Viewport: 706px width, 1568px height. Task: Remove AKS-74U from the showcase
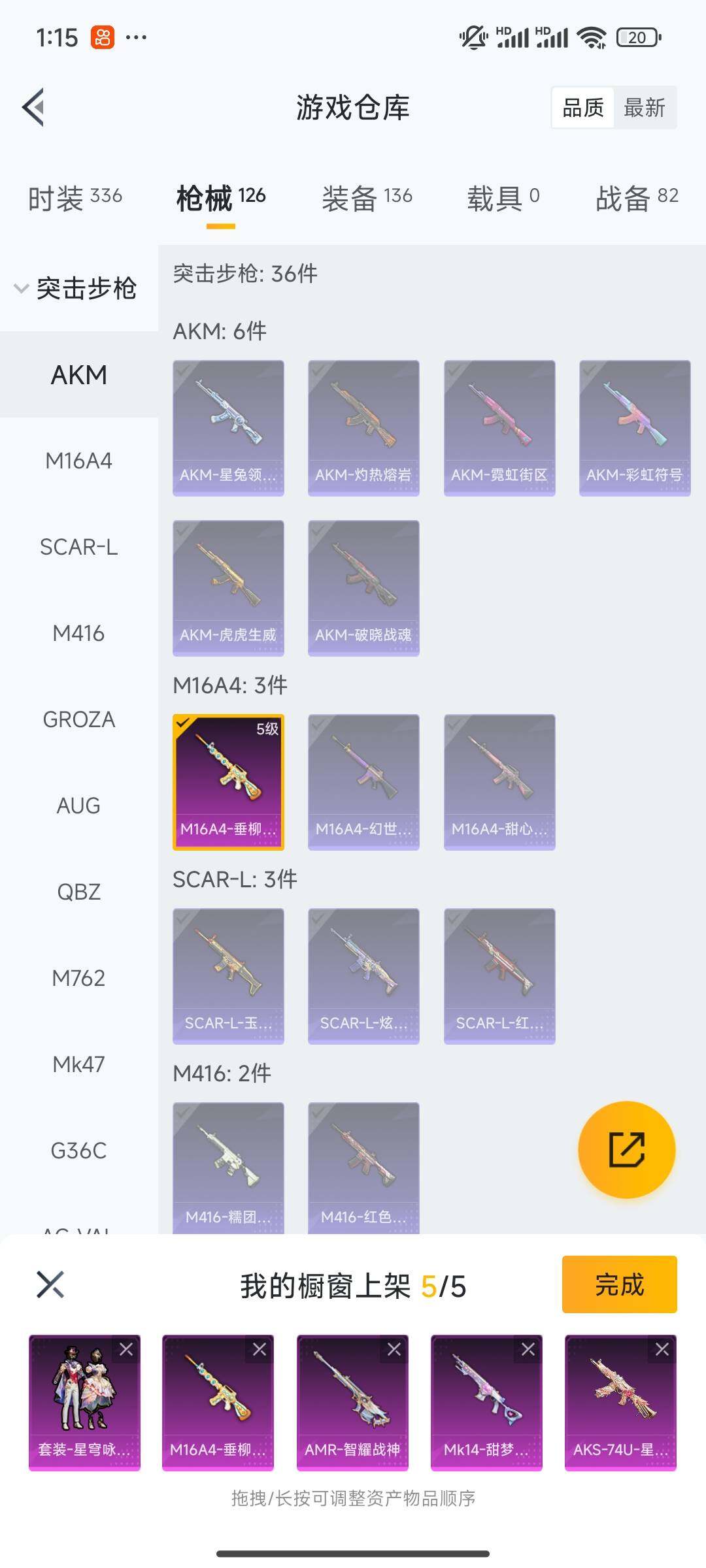point(662,1349)
